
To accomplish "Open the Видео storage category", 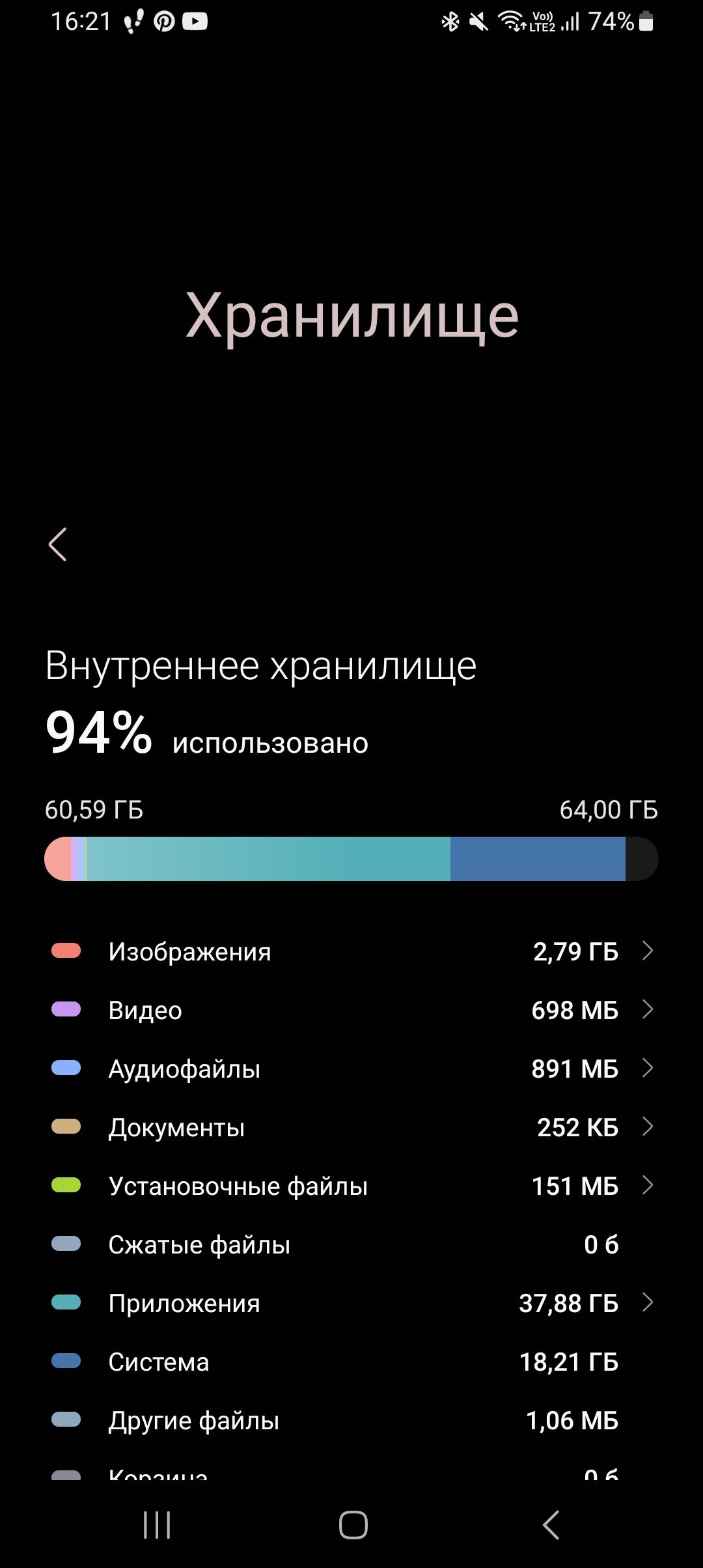I will click(351, 1011).
